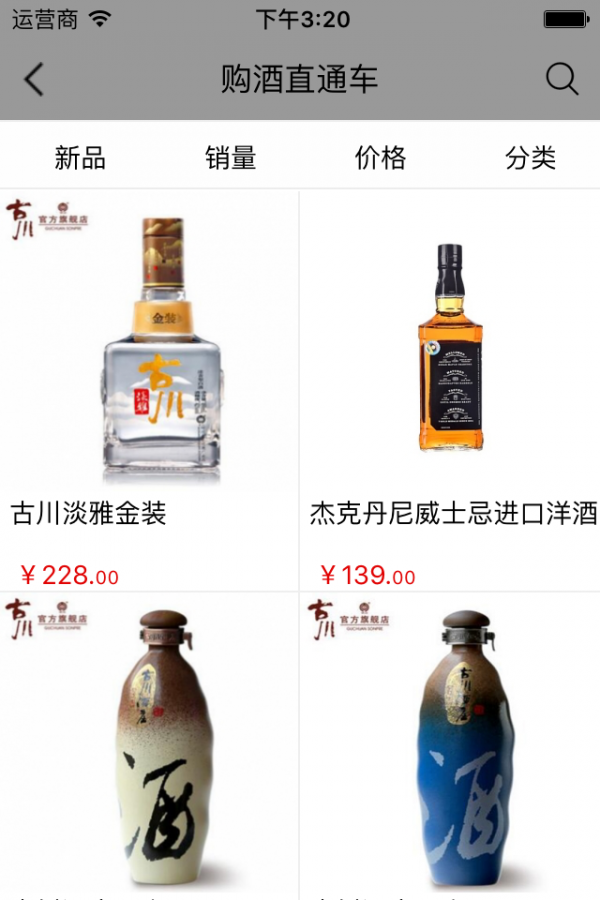The height and width of the screenshot is (900, 600).
Task: Go back using the top-left arrow
Action: coord(34,79)
